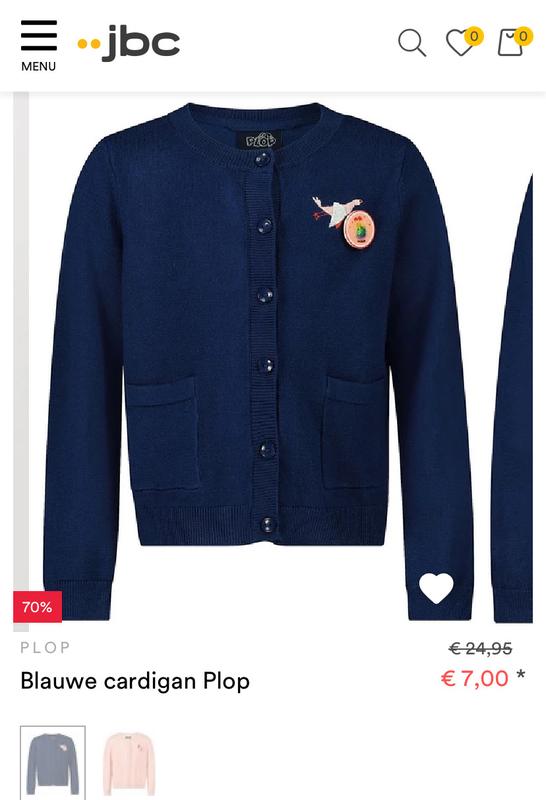
Task: Select the pink color variant thumbnail
Action: (x=129, y=763)
